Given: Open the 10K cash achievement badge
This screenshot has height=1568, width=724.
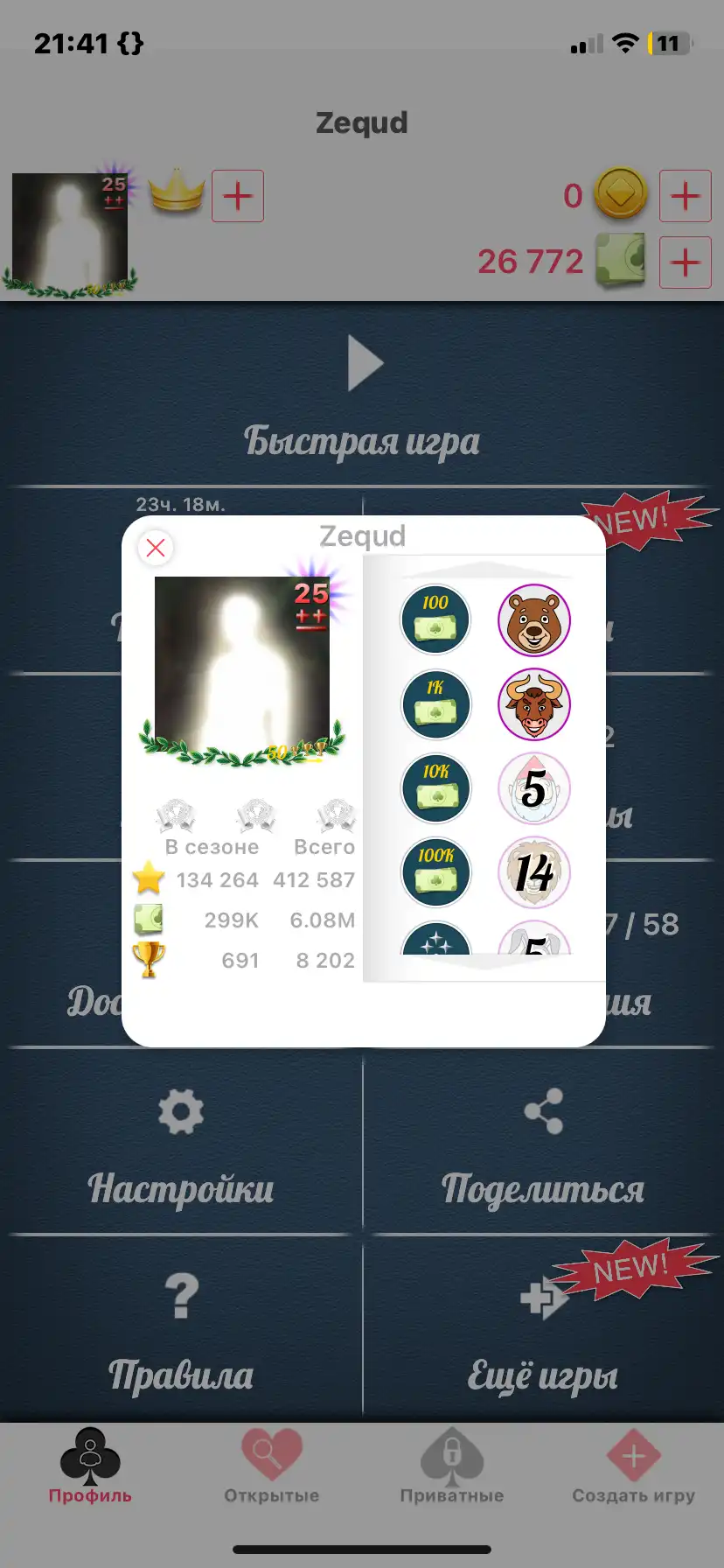Looking at the screenshot, I should pos(435,788).
